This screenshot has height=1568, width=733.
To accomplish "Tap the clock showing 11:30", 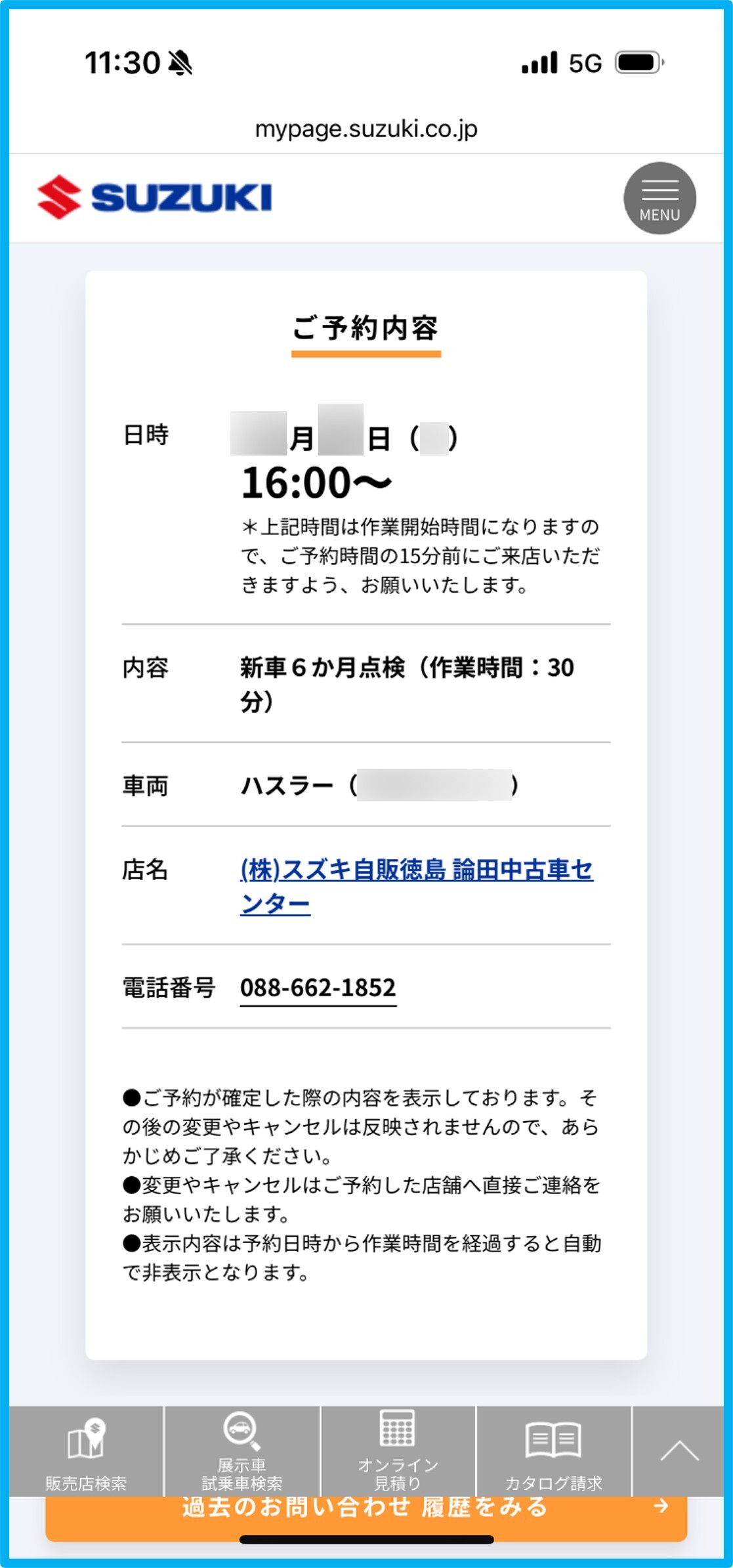I will click(123, 62).
